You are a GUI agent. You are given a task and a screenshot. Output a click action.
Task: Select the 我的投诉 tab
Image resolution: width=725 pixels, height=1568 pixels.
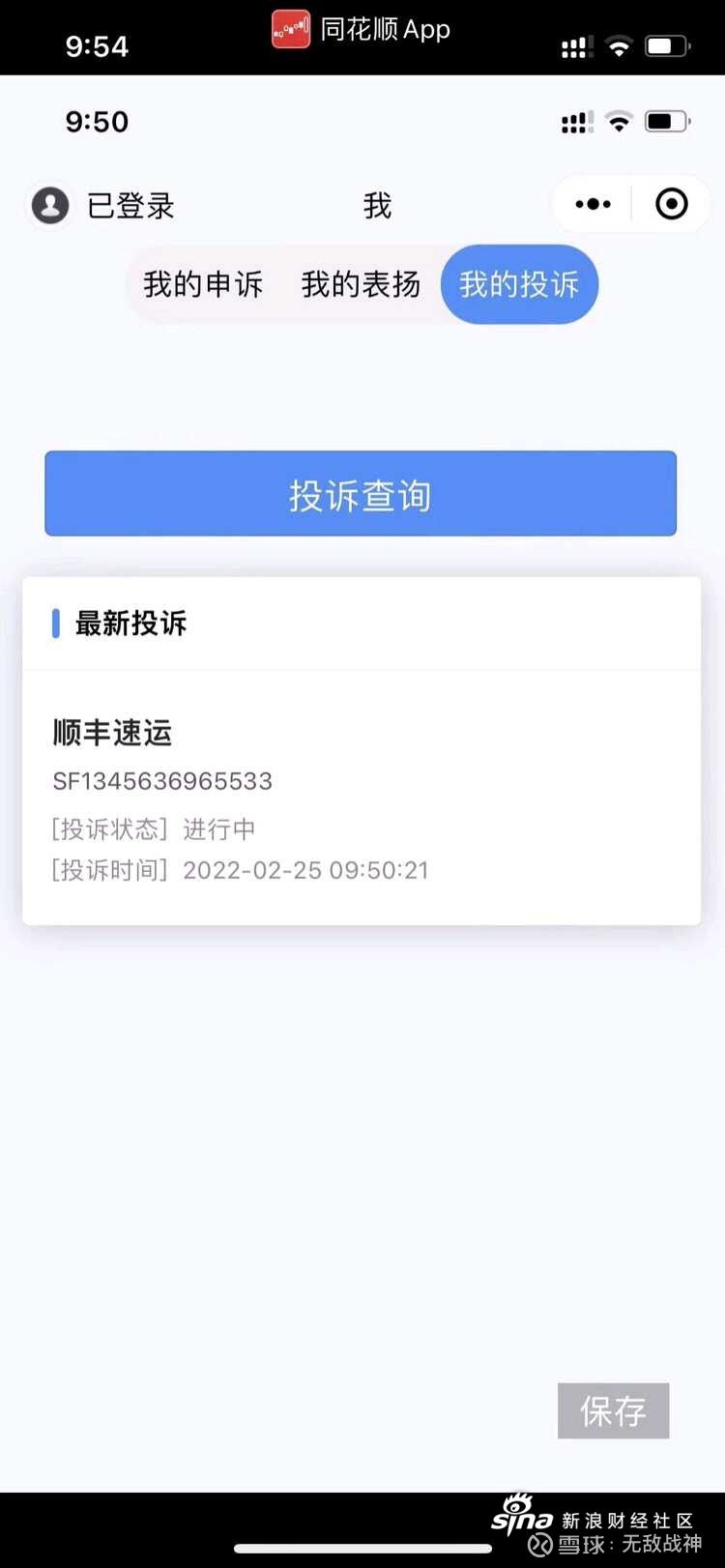519,284
